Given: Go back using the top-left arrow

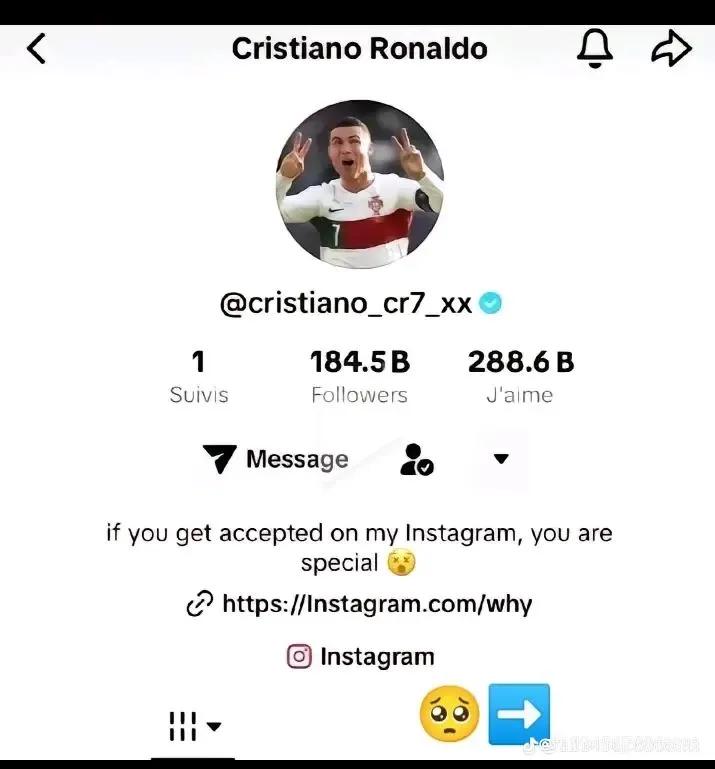Looking at the screenshot, I should tap(37, 48).
